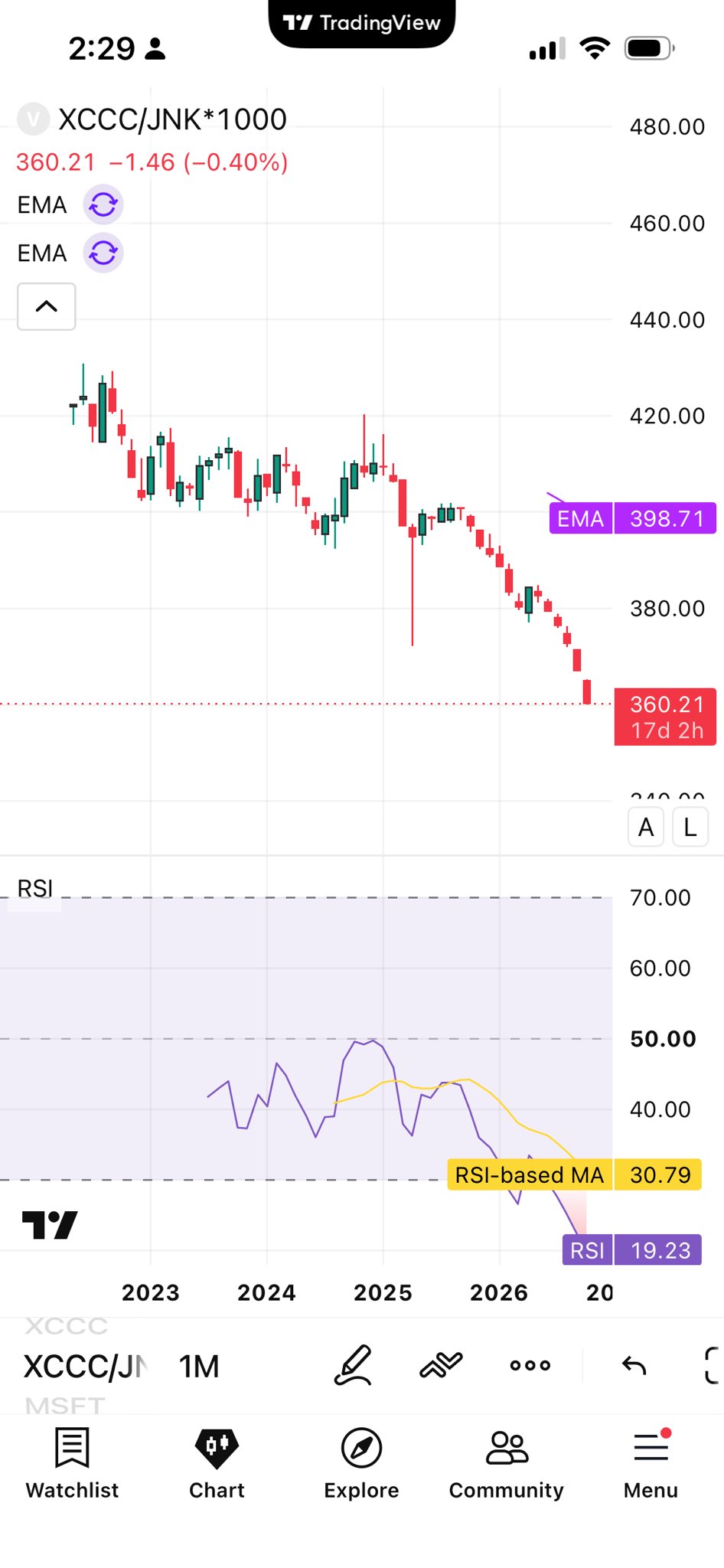Collapse the indicator legend with the chevron

click(x=47, y=306)
